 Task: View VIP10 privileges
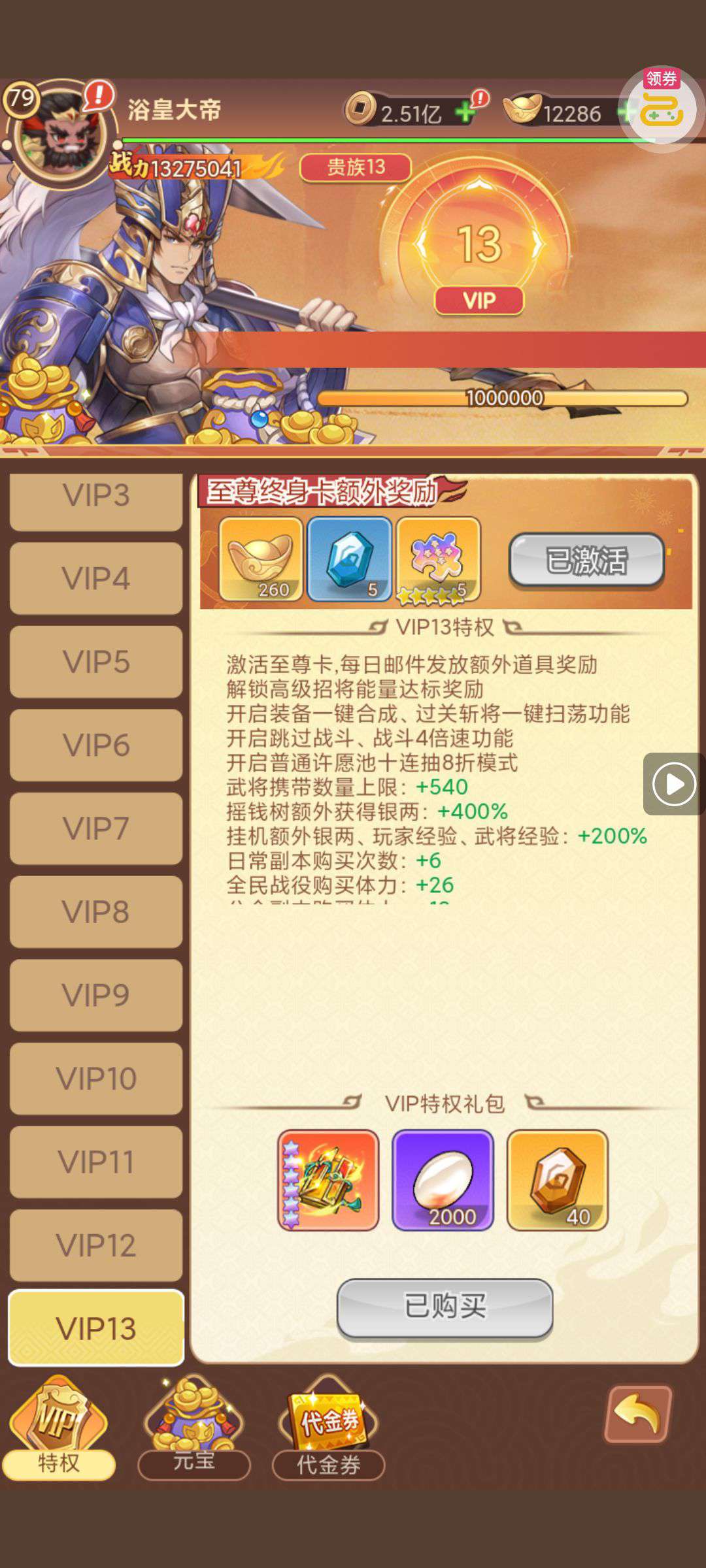click(96, 1078)
